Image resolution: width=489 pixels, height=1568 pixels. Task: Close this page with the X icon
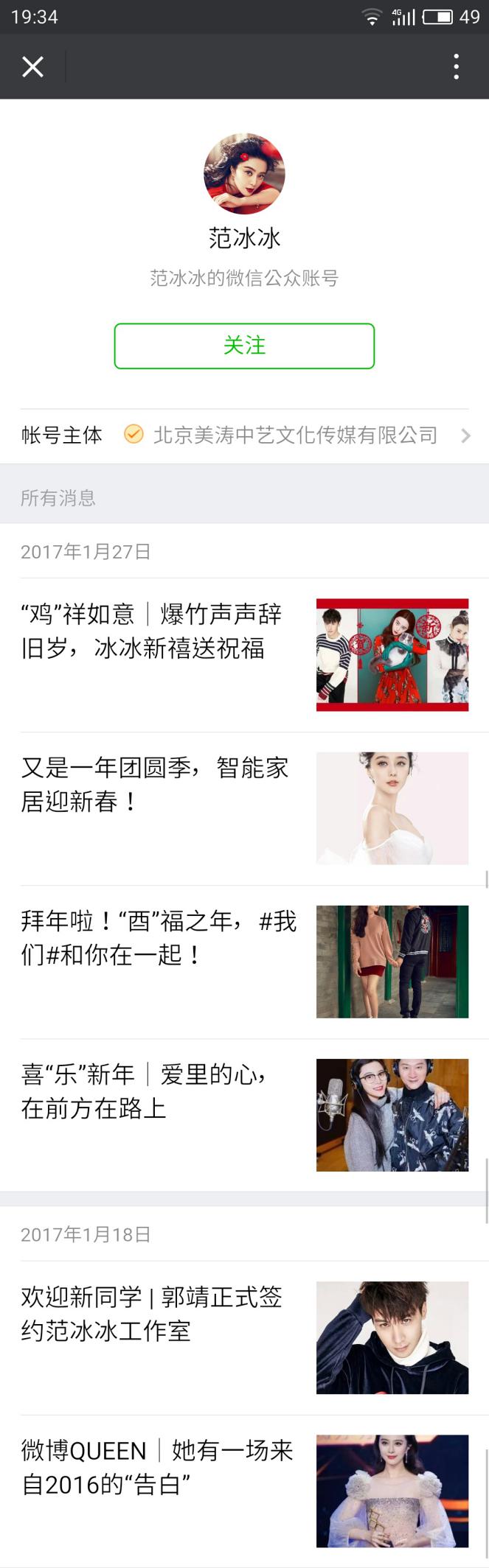coord(32,67)
